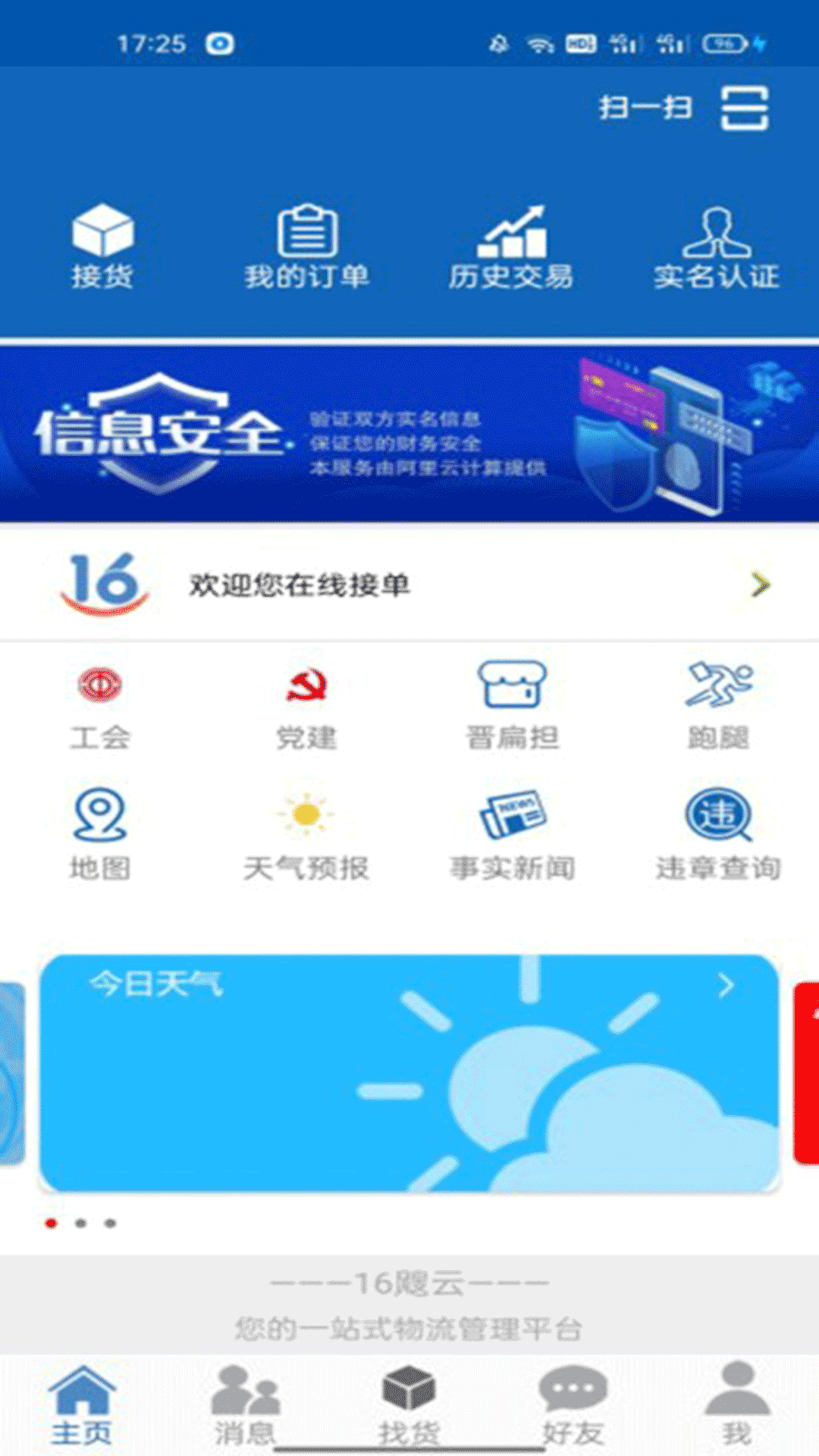The height and width of the screenshot is (1456, 819).
Task: Check 天气预报 weather forecast
Action: pos(306,834)
